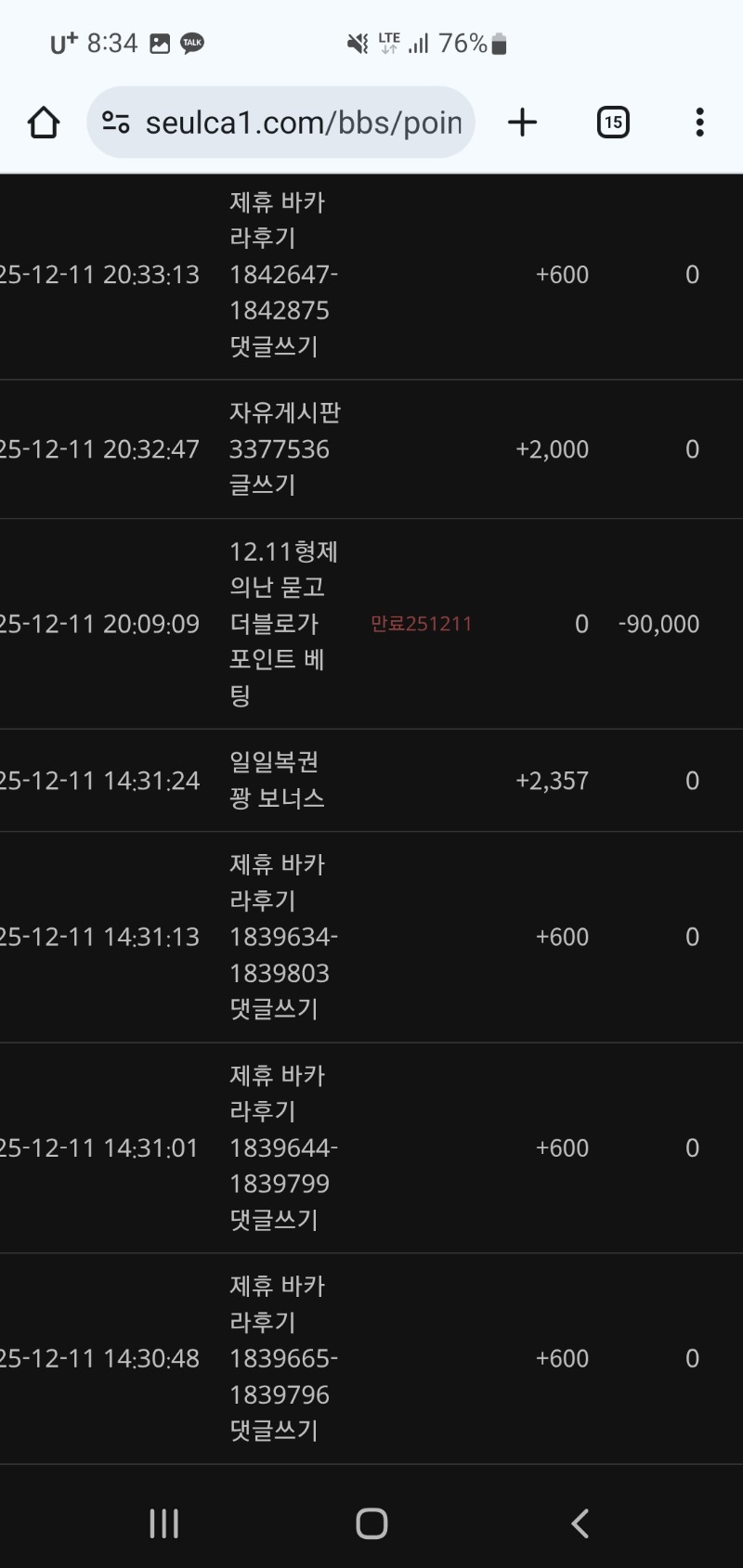This screenshot has height=1568, width=743.
Task: Tap the -90,000 point deduction amount
Action: click(659, 624)
